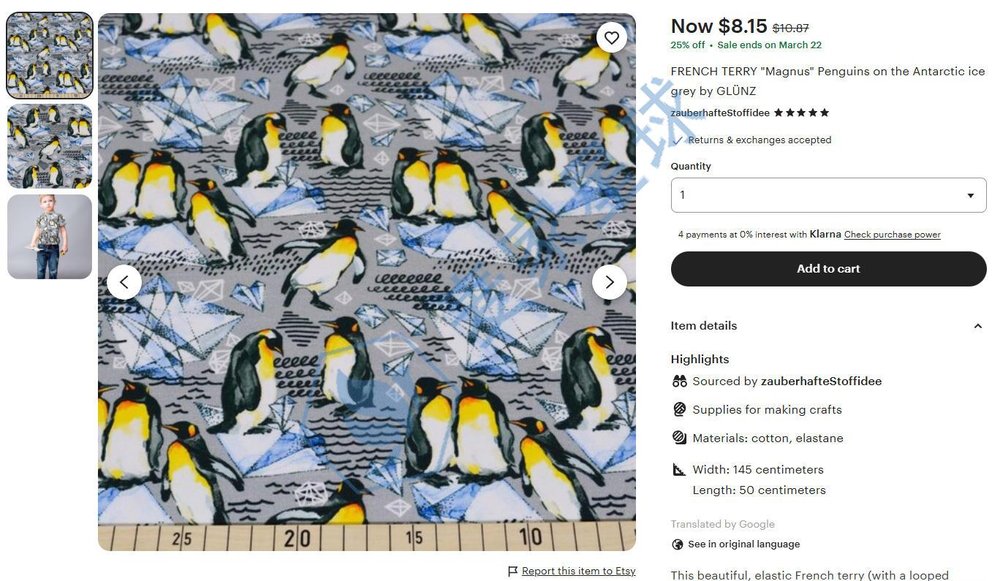Image resolution: width=1000 pixels, height=581 pixels.
Task: Select the first penguin fabric thumbnail
Action: [x=50, y=55]
